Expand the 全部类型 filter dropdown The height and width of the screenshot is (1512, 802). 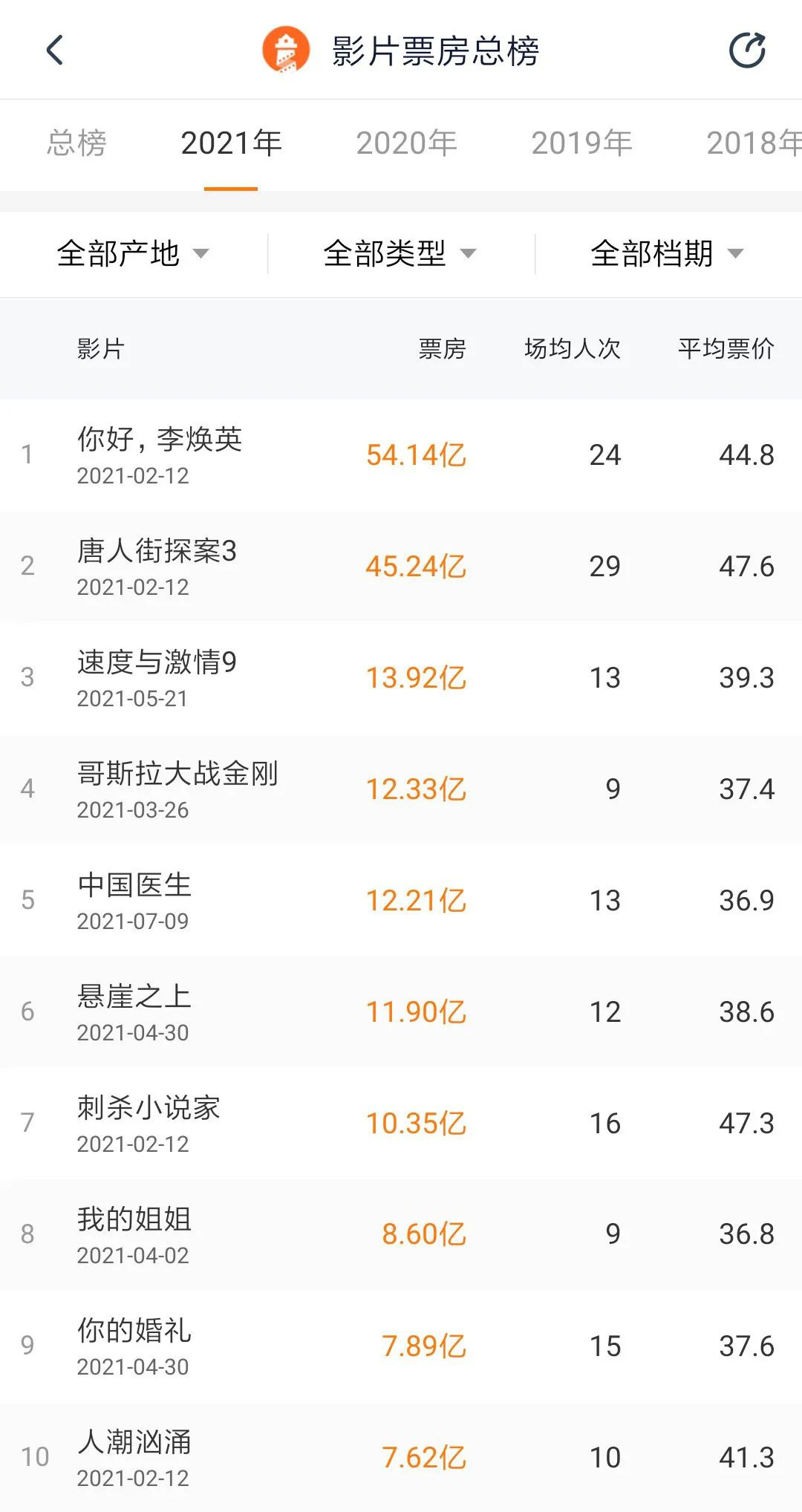click(x=400, y=253)
